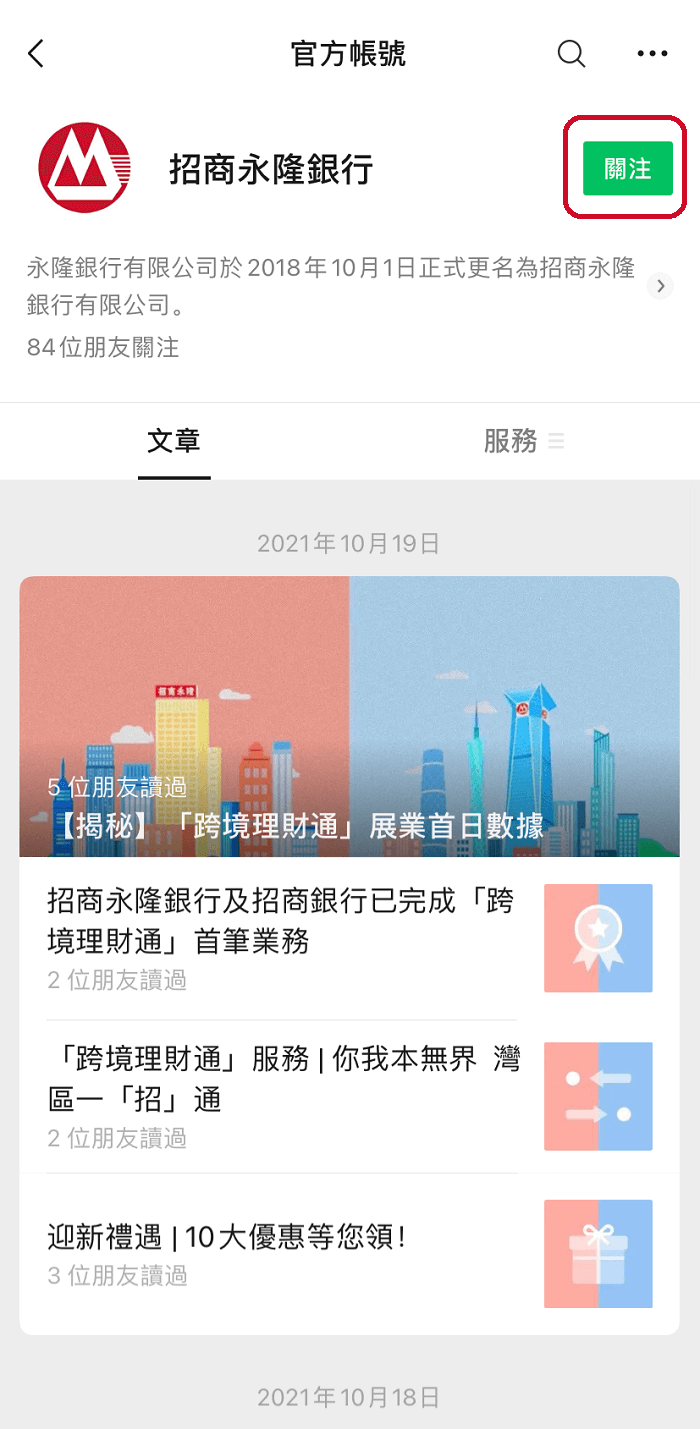Follow 招商永隆銀行 with the green 關注 button
Screen dimensions: 700x1429
627,169
